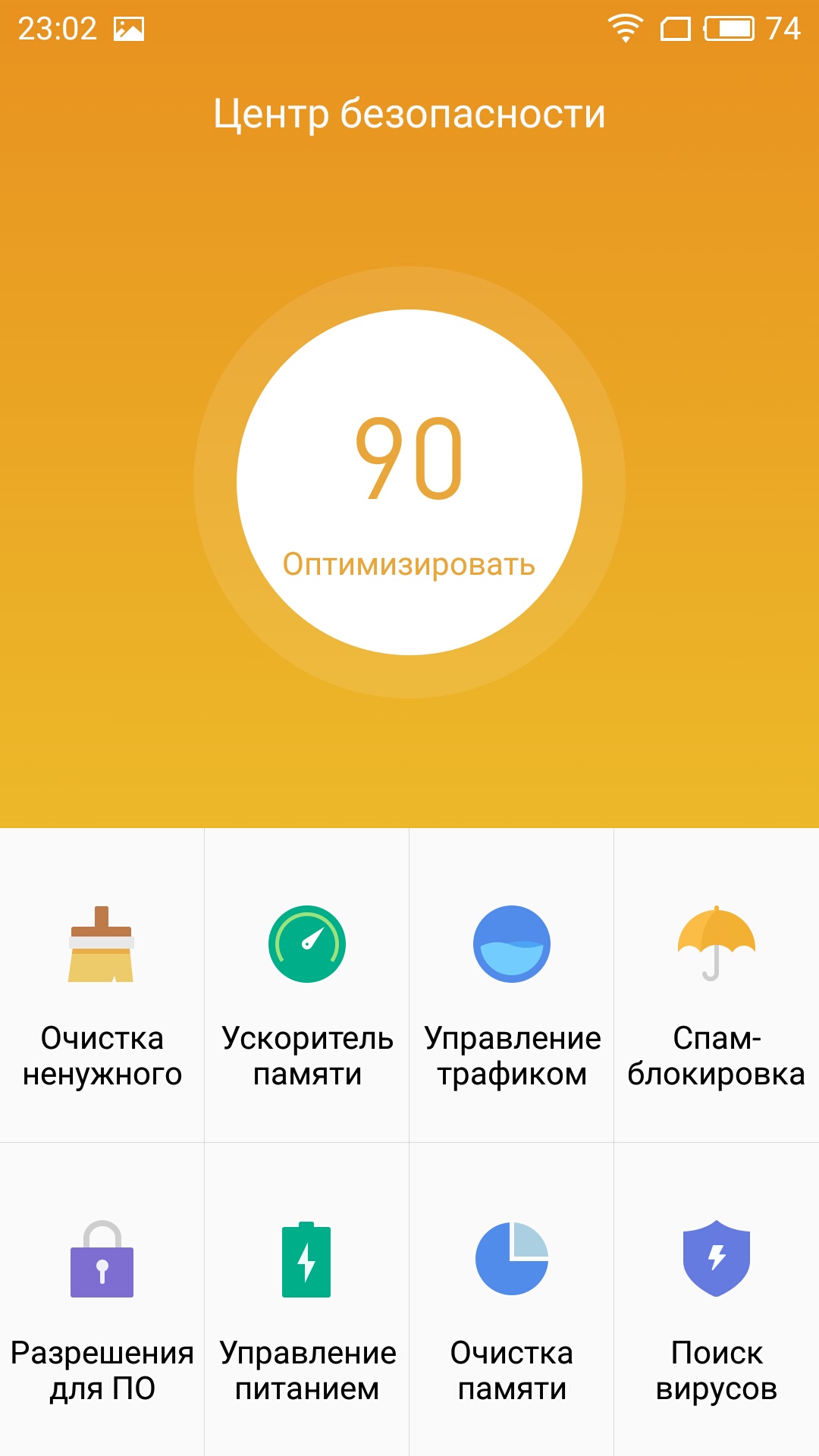
Task: Go to Спам-блокировка
Action: [717, 985]
